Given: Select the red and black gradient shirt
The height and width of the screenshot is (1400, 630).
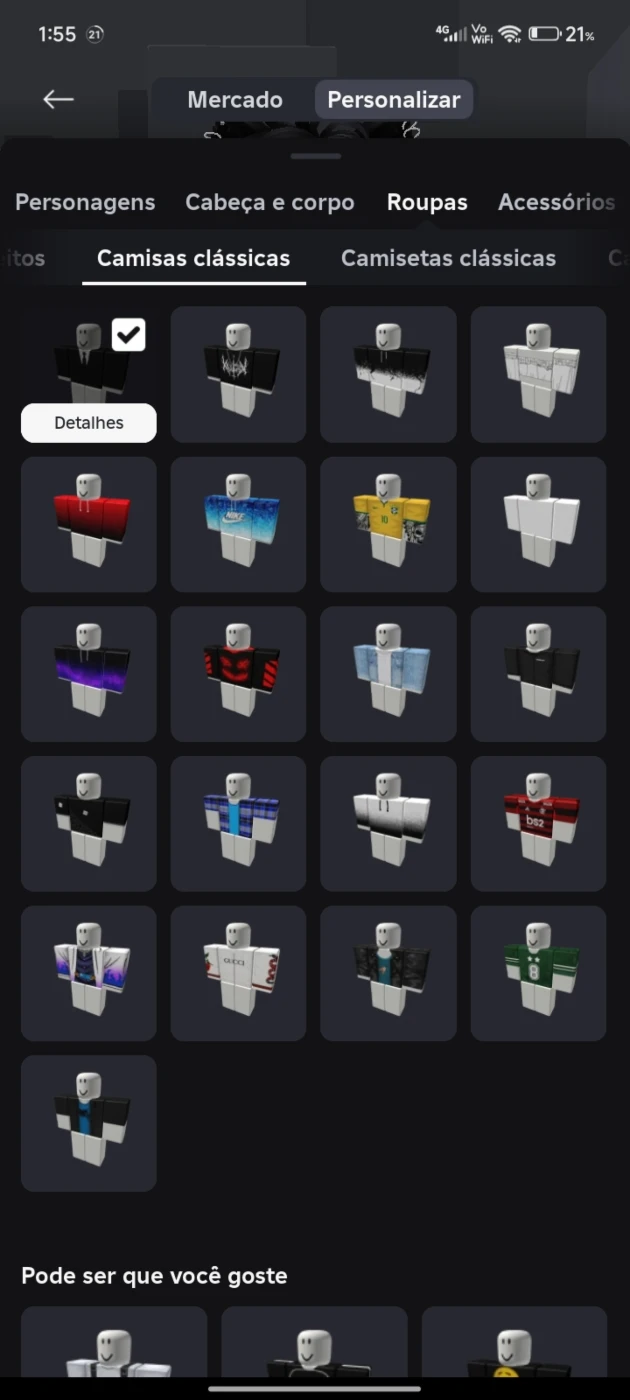Looking at the screenshot, I should tap(89, 525).
